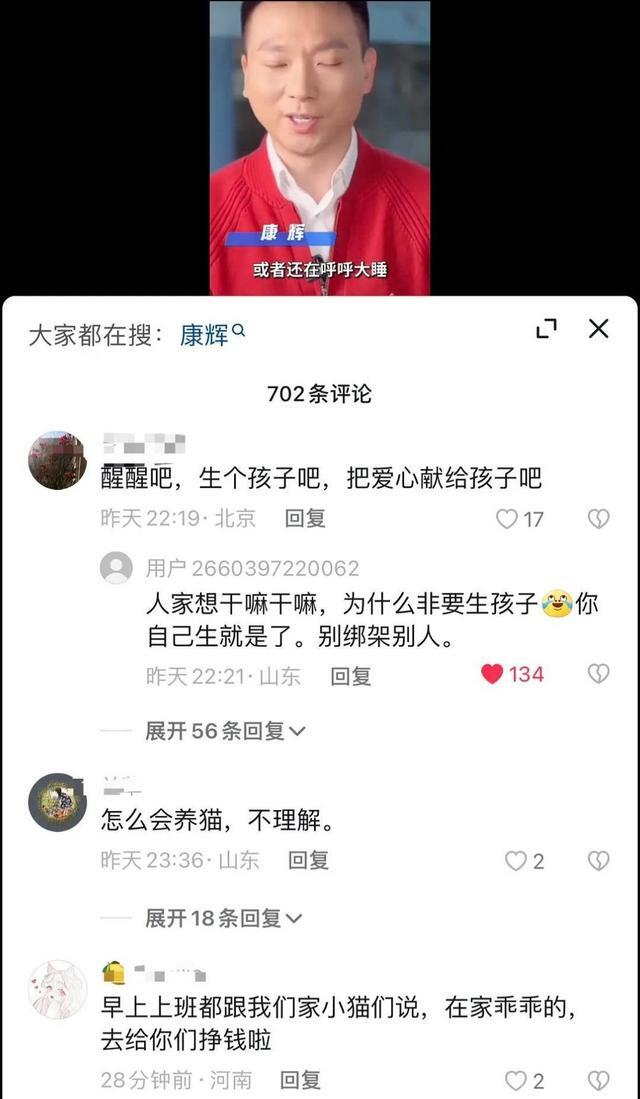Reply to the 醒醒吧 comment
This screenshot has width=640, height=1099.
[305, 518]
